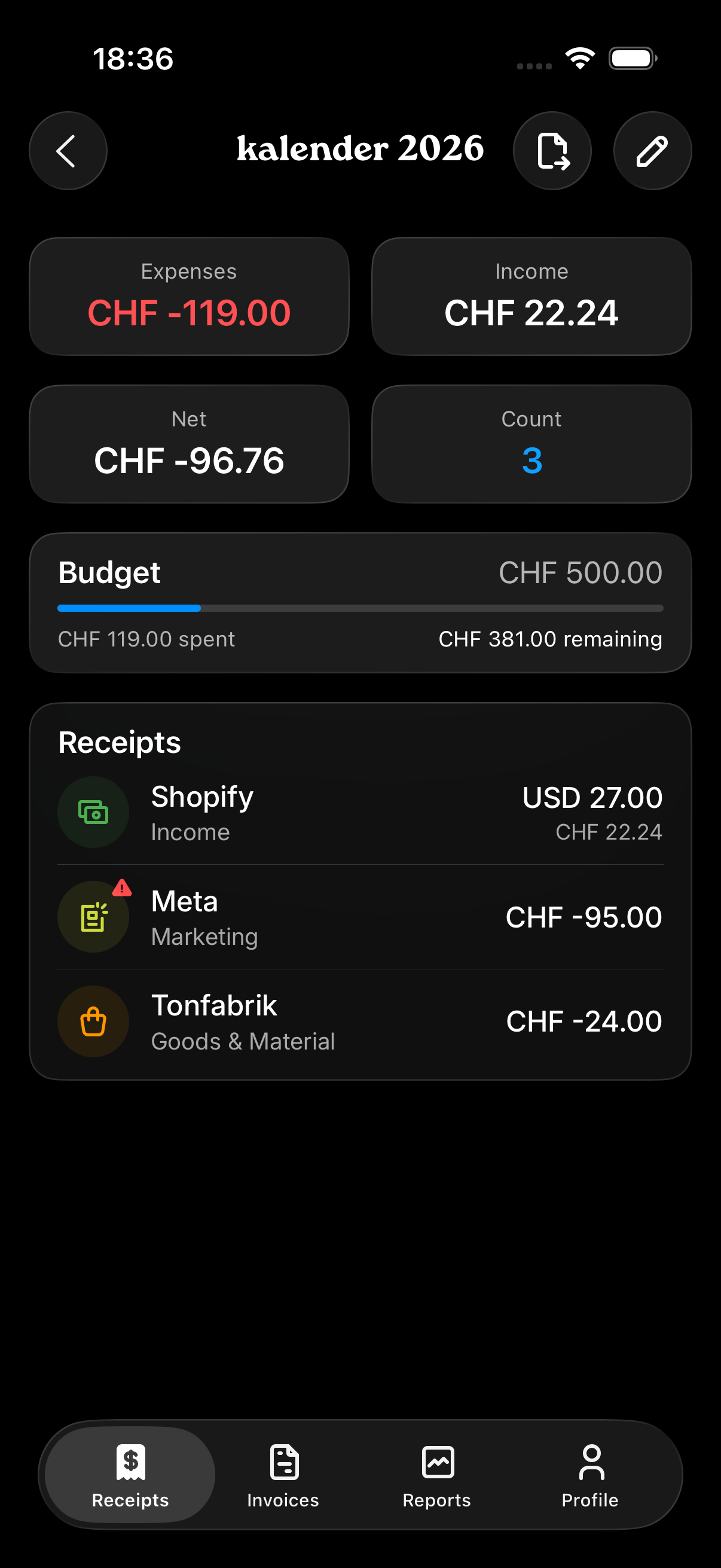The height and width of the screenshot is (1568, 721).
Task: Select the Tonfabrik receipt row
Action: [360, 1022]
